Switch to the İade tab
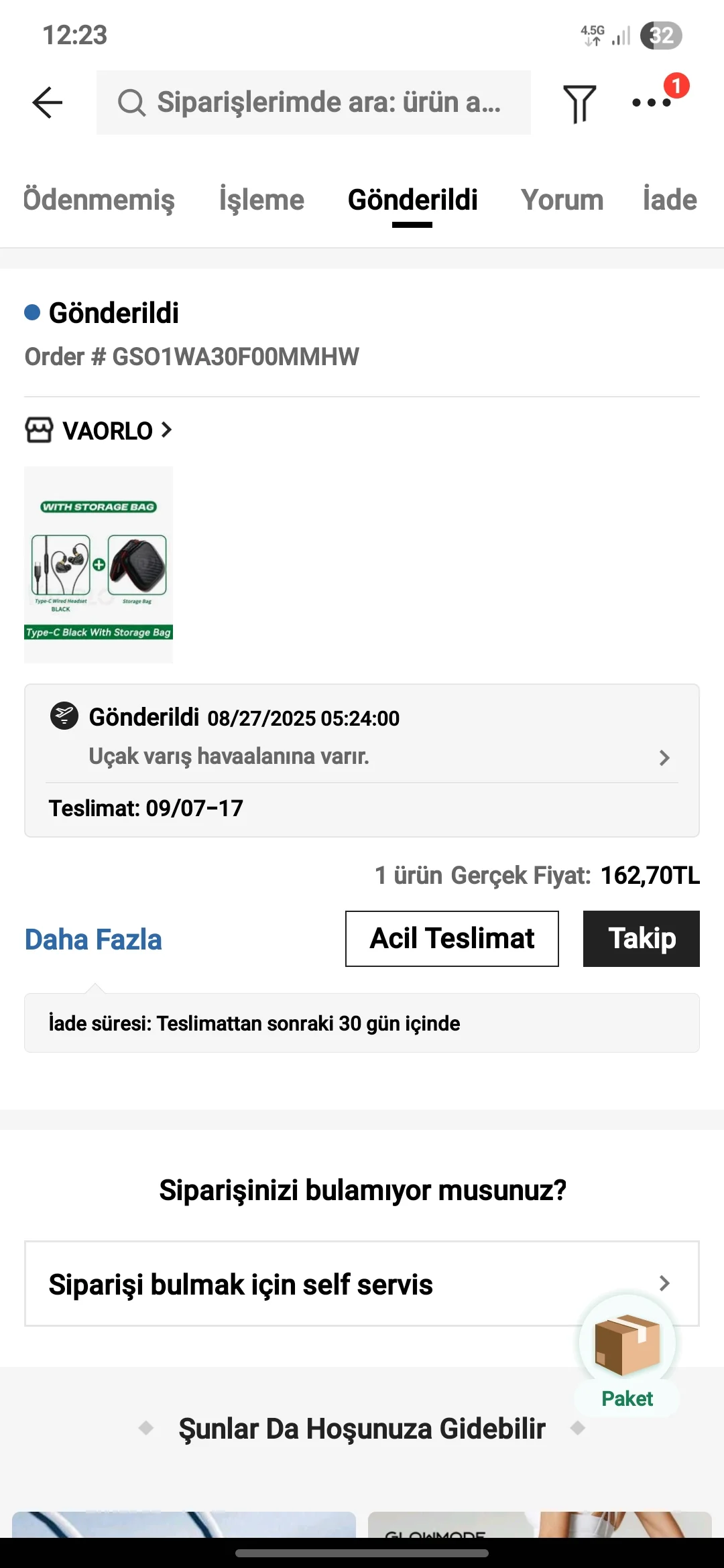Viewport: 724px width, 1568px height. (x=669, y=200)
